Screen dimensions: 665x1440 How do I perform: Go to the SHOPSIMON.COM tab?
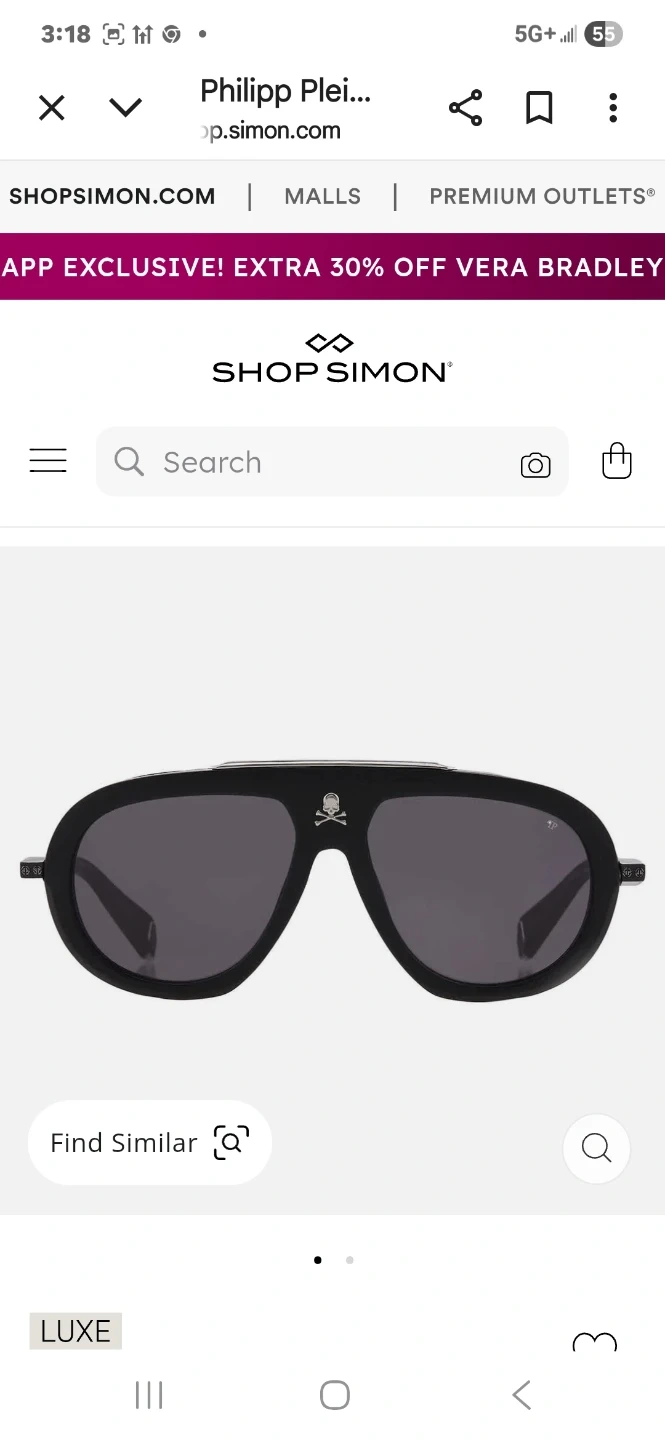coord(112,196)
